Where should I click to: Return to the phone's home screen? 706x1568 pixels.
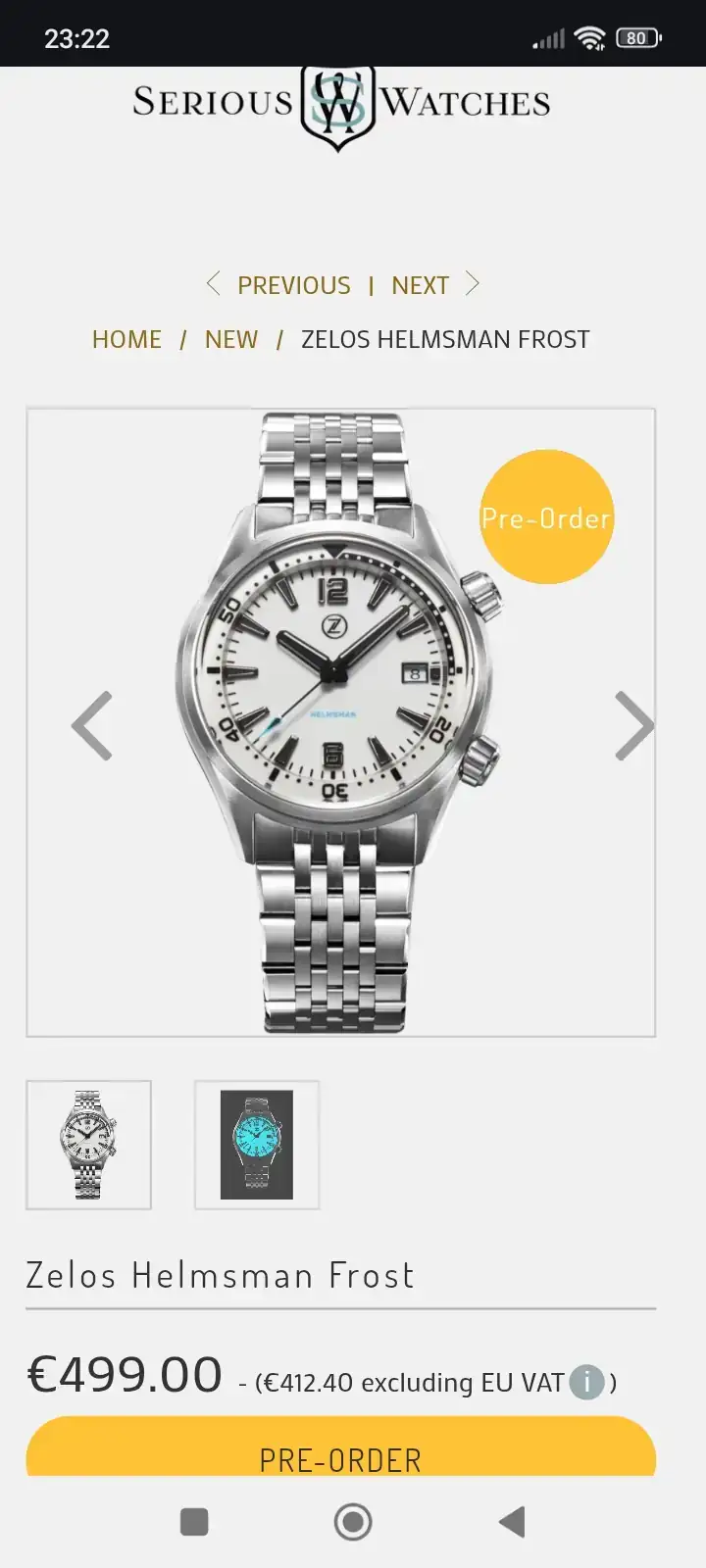[353, 1522]
